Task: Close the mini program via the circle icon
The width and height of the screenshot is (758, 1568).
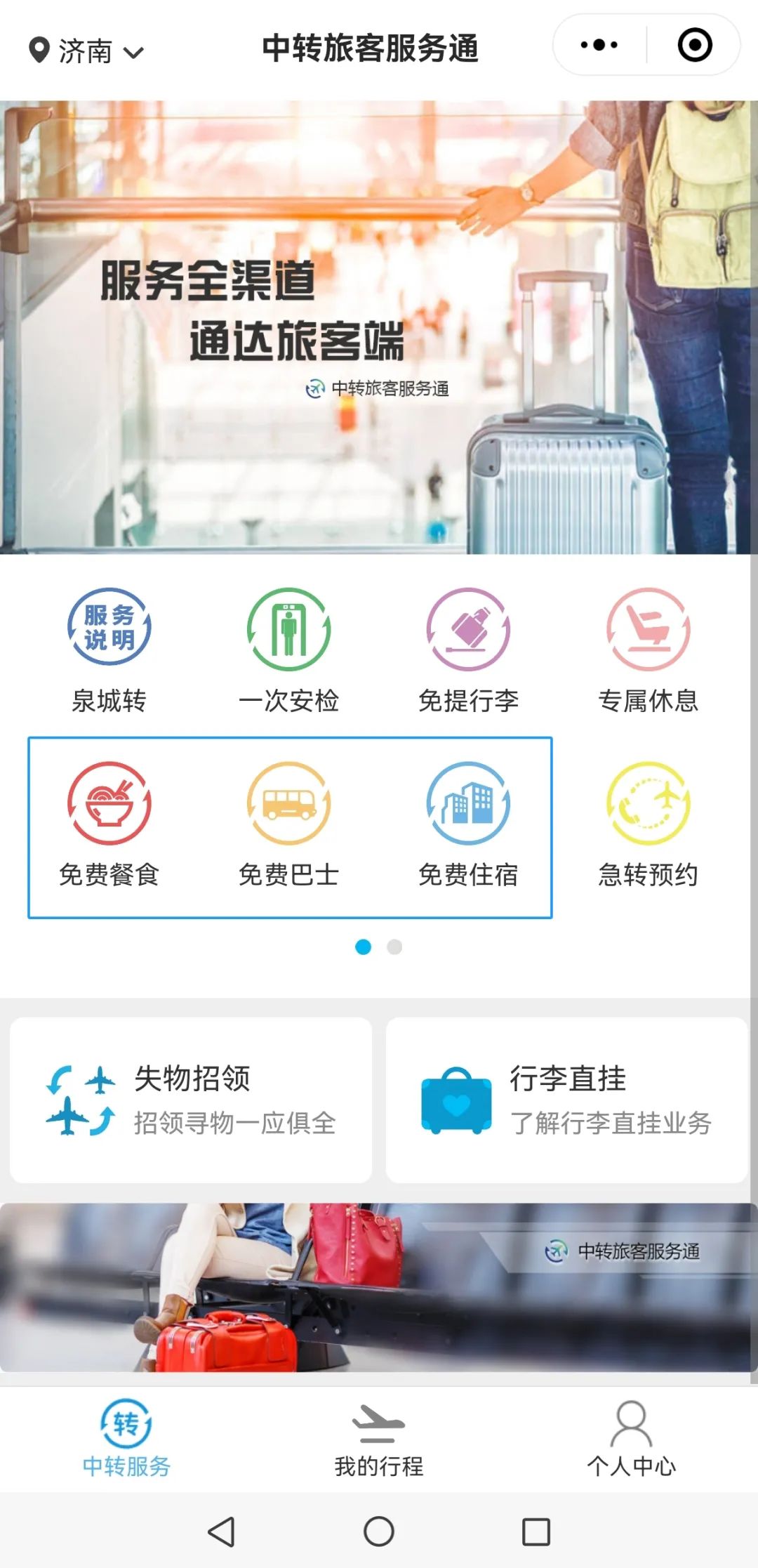Action: pyautogui.click(x=694, y=46)
